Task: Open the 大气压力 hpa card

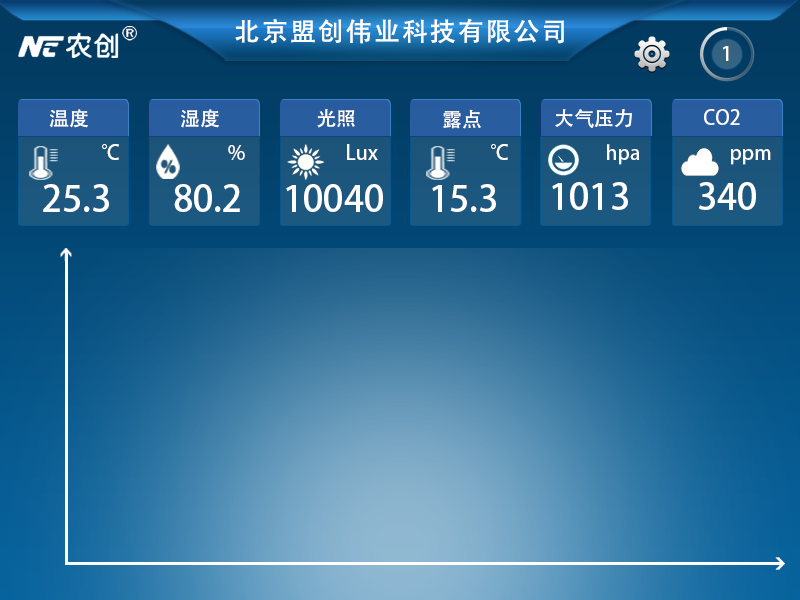Action: coord(596,163)
